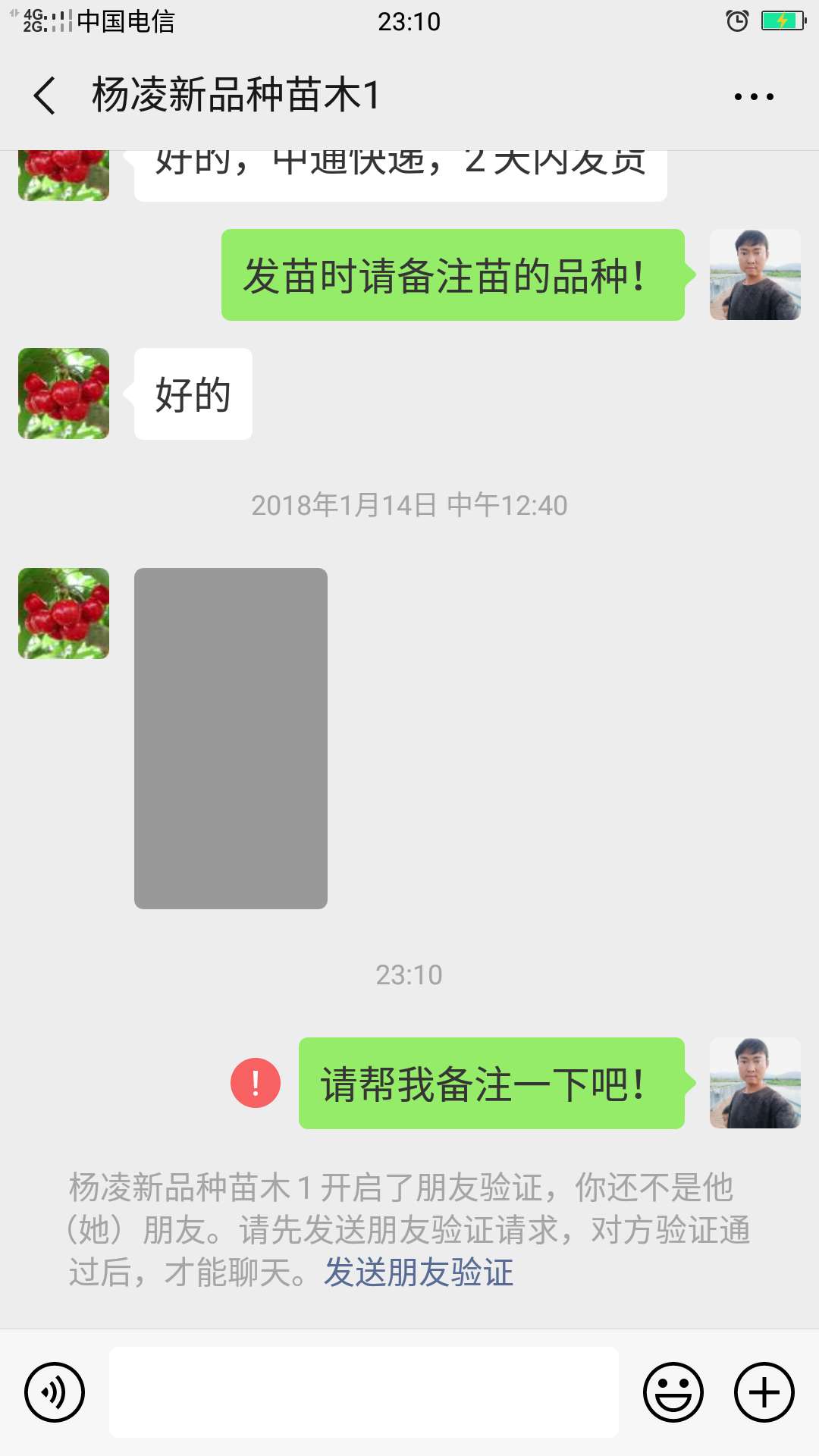Tap the 发送朋友验证 link
The image size is (819, 1456).
point(419,1272)
